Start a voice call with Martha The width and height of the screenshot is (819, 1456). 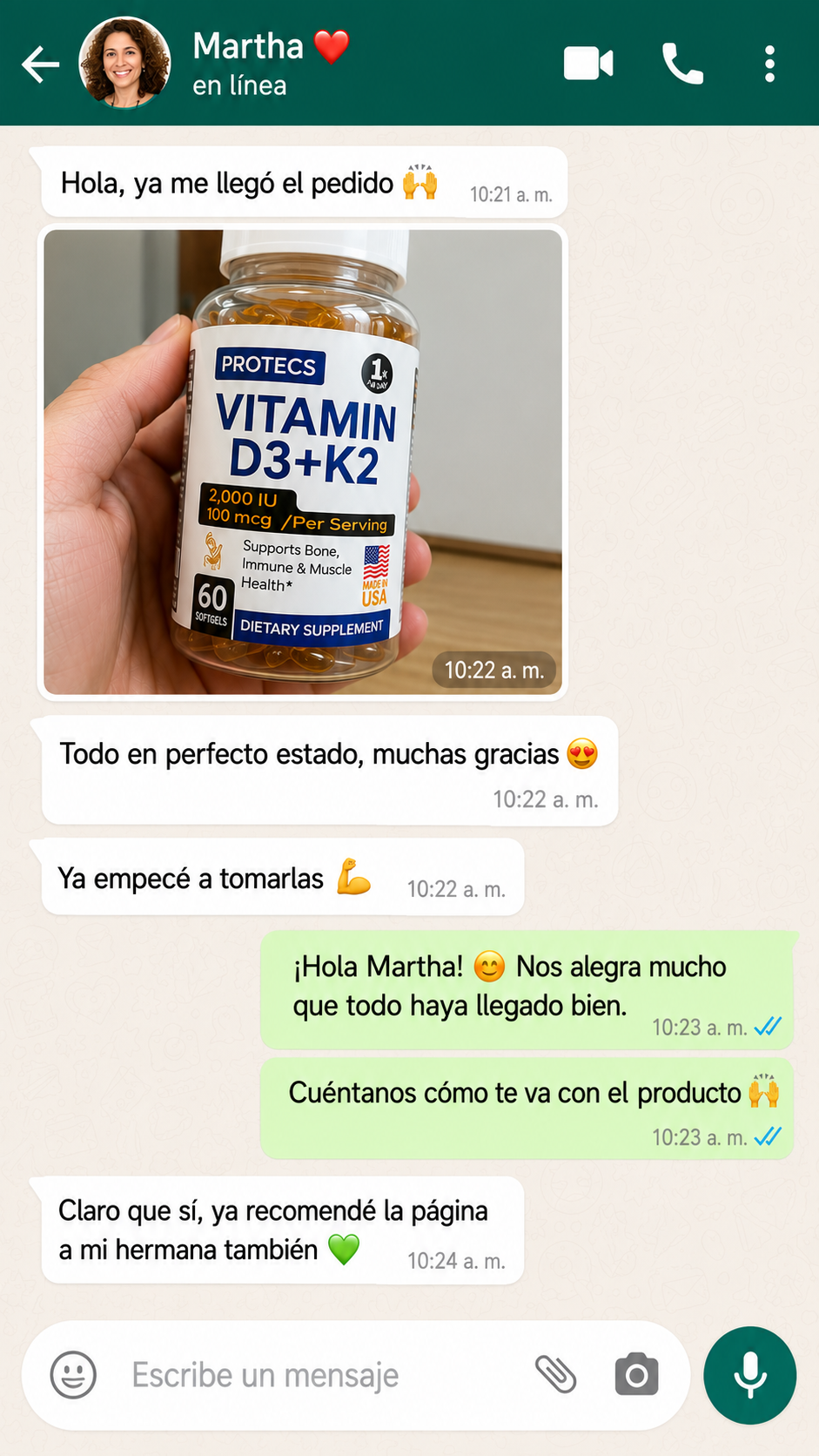(x=682, y=64)
